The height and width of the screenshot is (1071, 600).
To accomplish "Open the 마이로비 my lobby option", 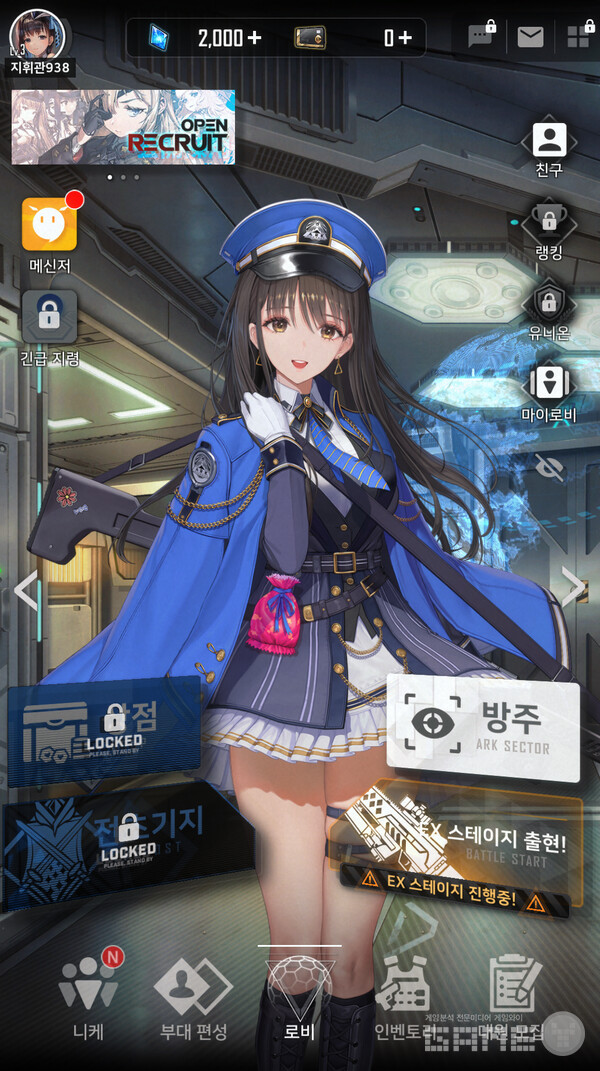I will coord(548,383).
